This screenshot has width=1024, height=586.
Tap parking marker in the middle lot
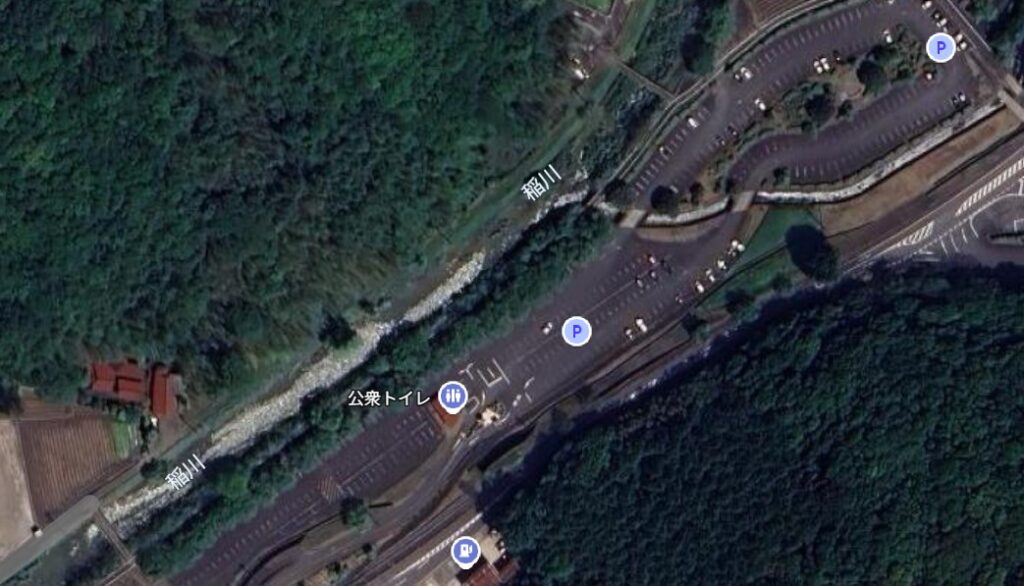click(576, 331)
